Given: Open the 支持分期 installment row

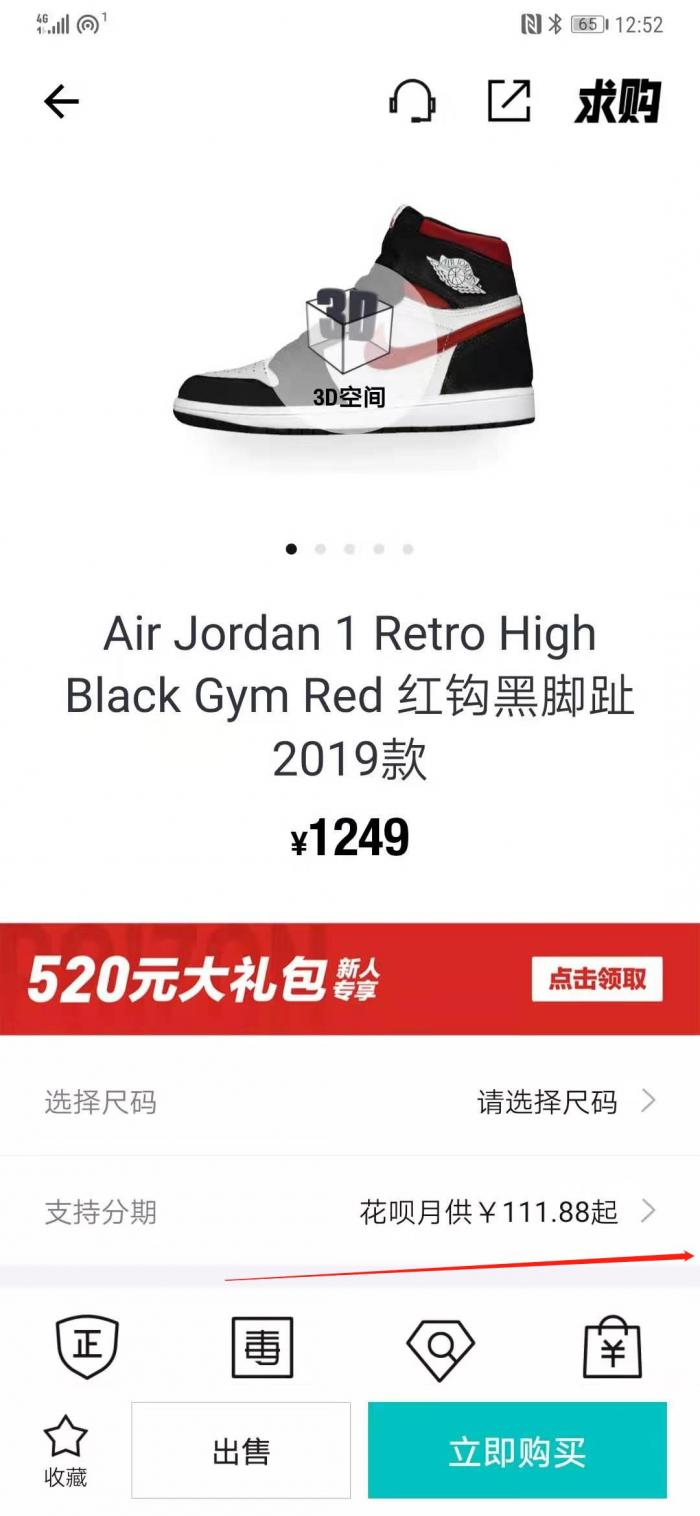Looking at the screenshot, I should click(350, 1212).
